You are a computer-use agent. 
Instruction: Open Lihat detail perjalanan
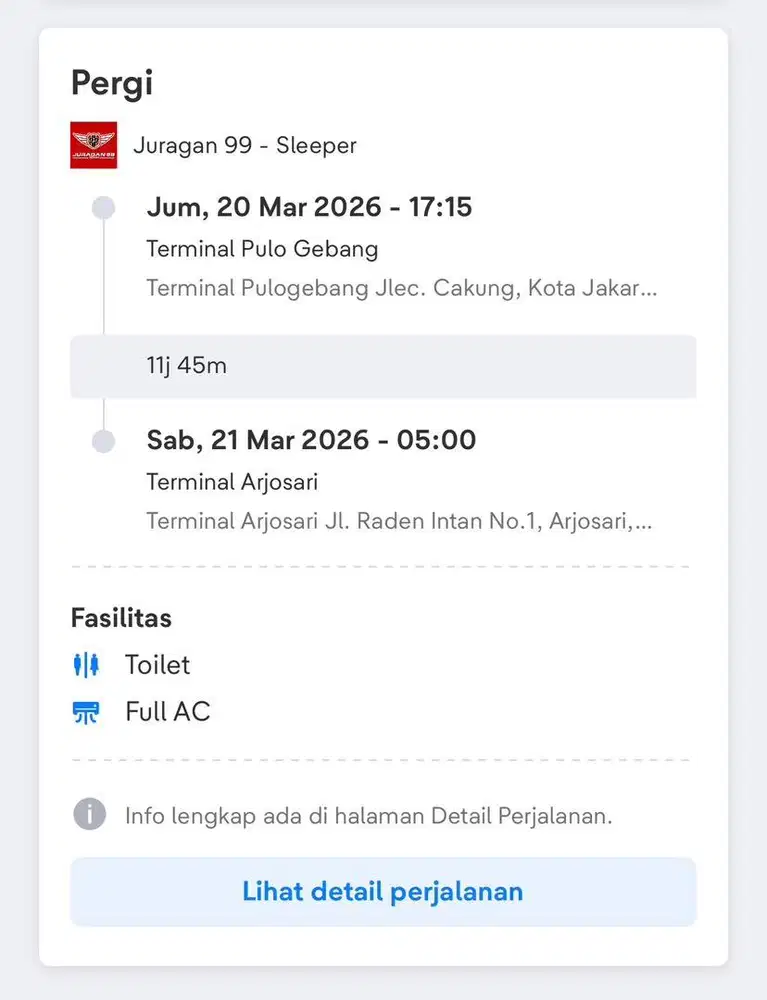(x=383, y=891)
